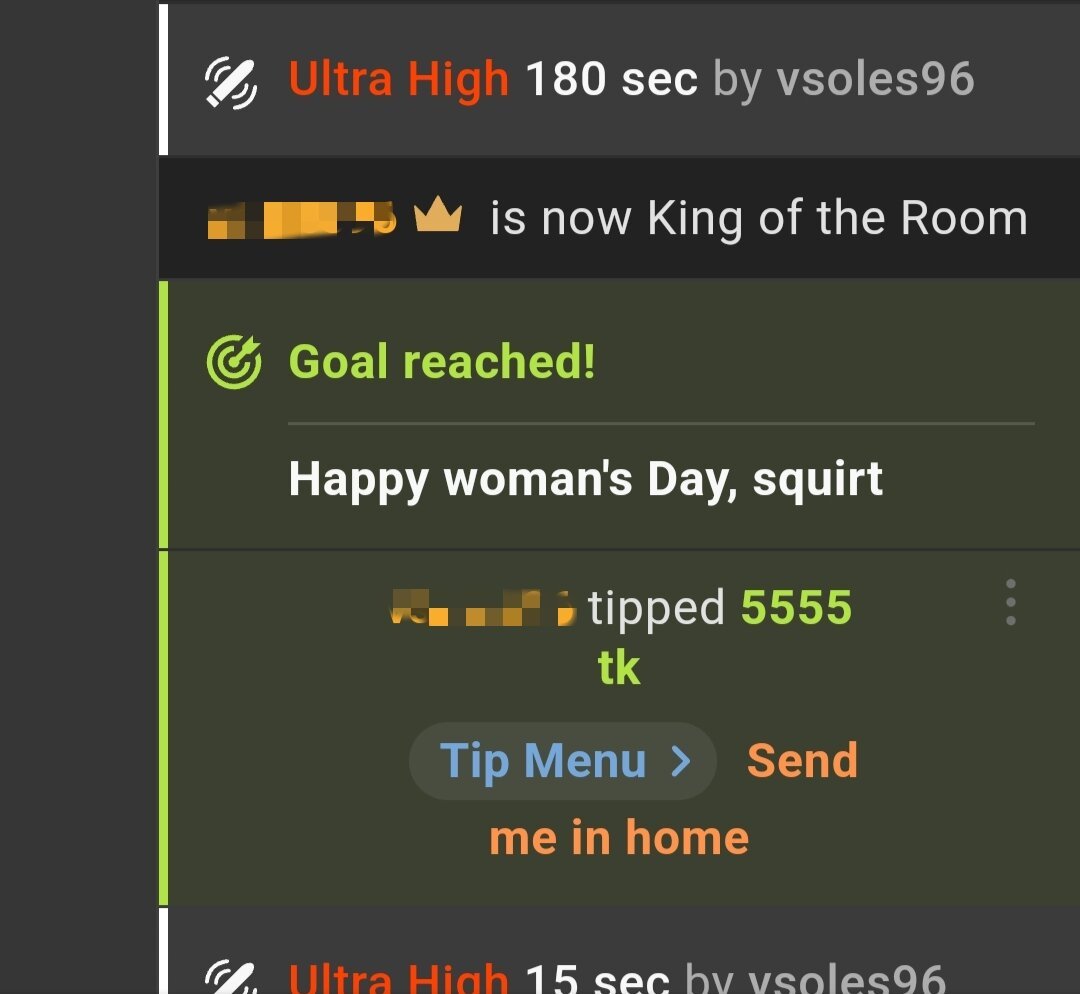Open the three-dot options on the tip message

point(1011,603)
